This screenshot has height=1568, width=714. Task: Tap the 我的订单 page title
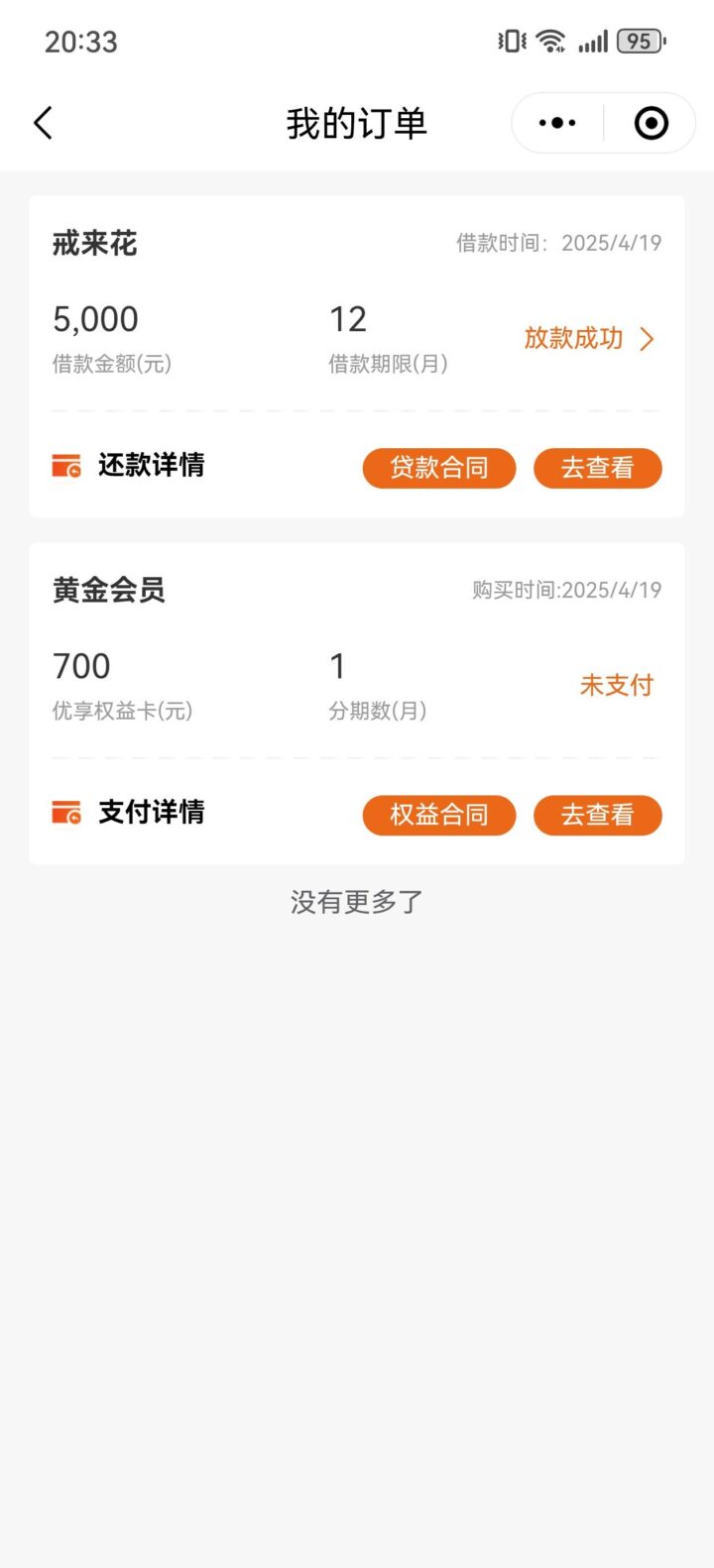coord(357,123)
